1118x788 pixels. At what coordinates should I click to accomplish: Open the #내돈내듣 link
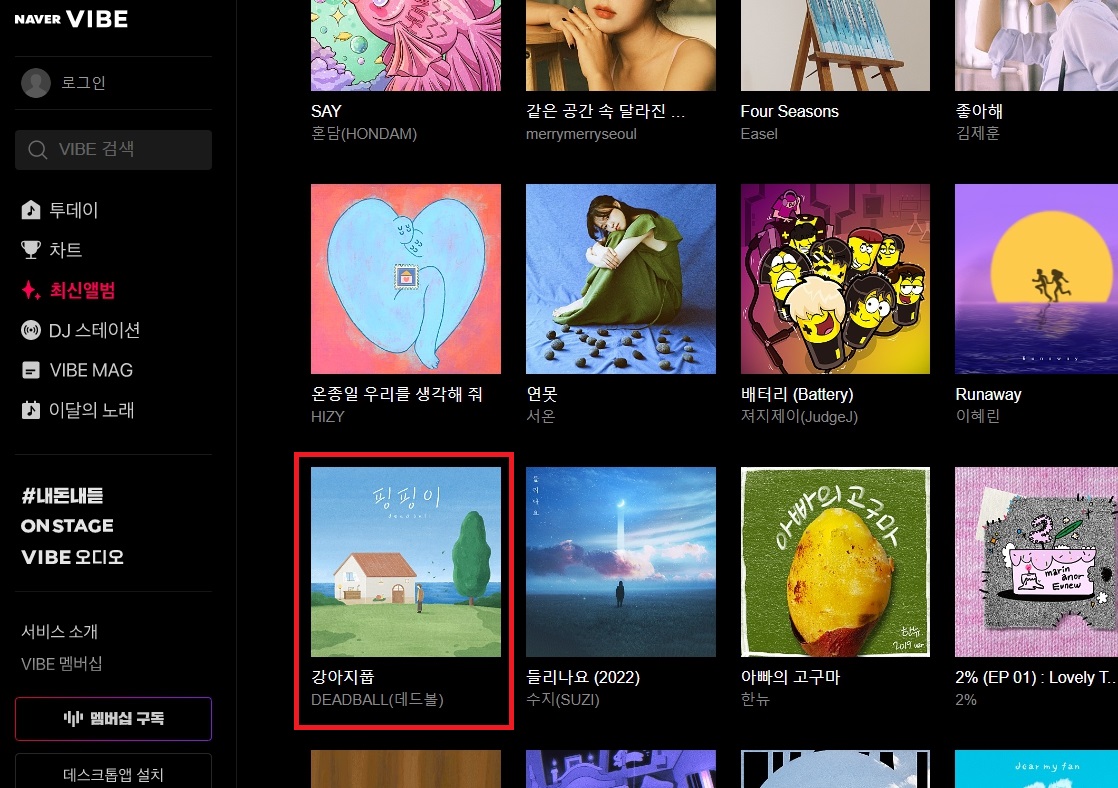pyautogui.click(x=62, y=495)
